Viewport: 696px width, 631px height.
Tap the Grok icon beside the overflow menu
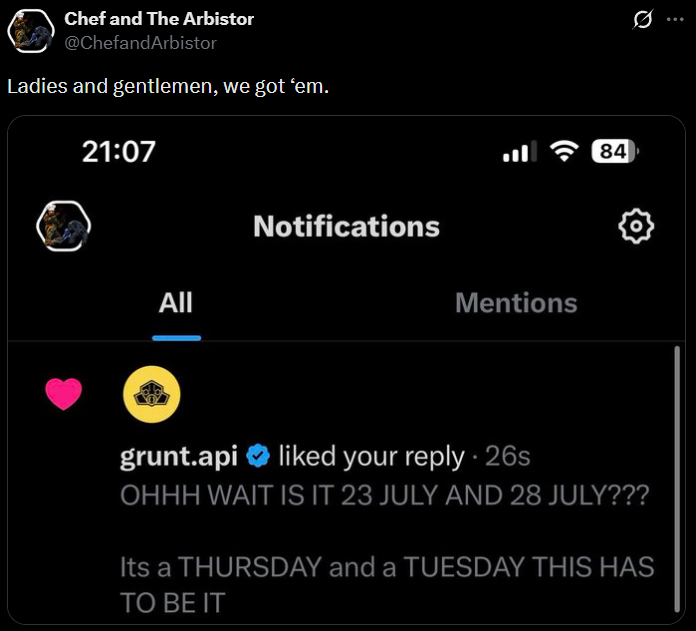[x=645, y=20]
